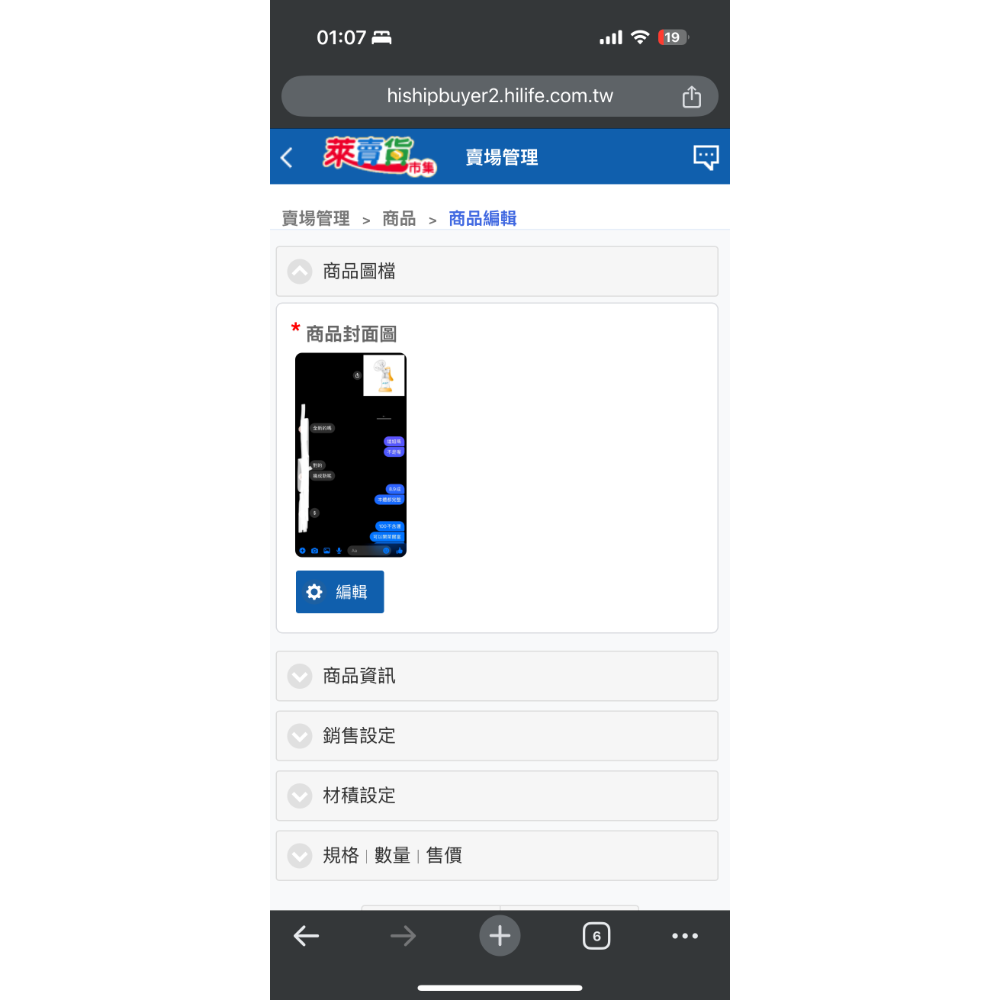This screenshot has width=1000, height=1000.
Task: Open the browser's three-dot menu
Action: [685, 936]
